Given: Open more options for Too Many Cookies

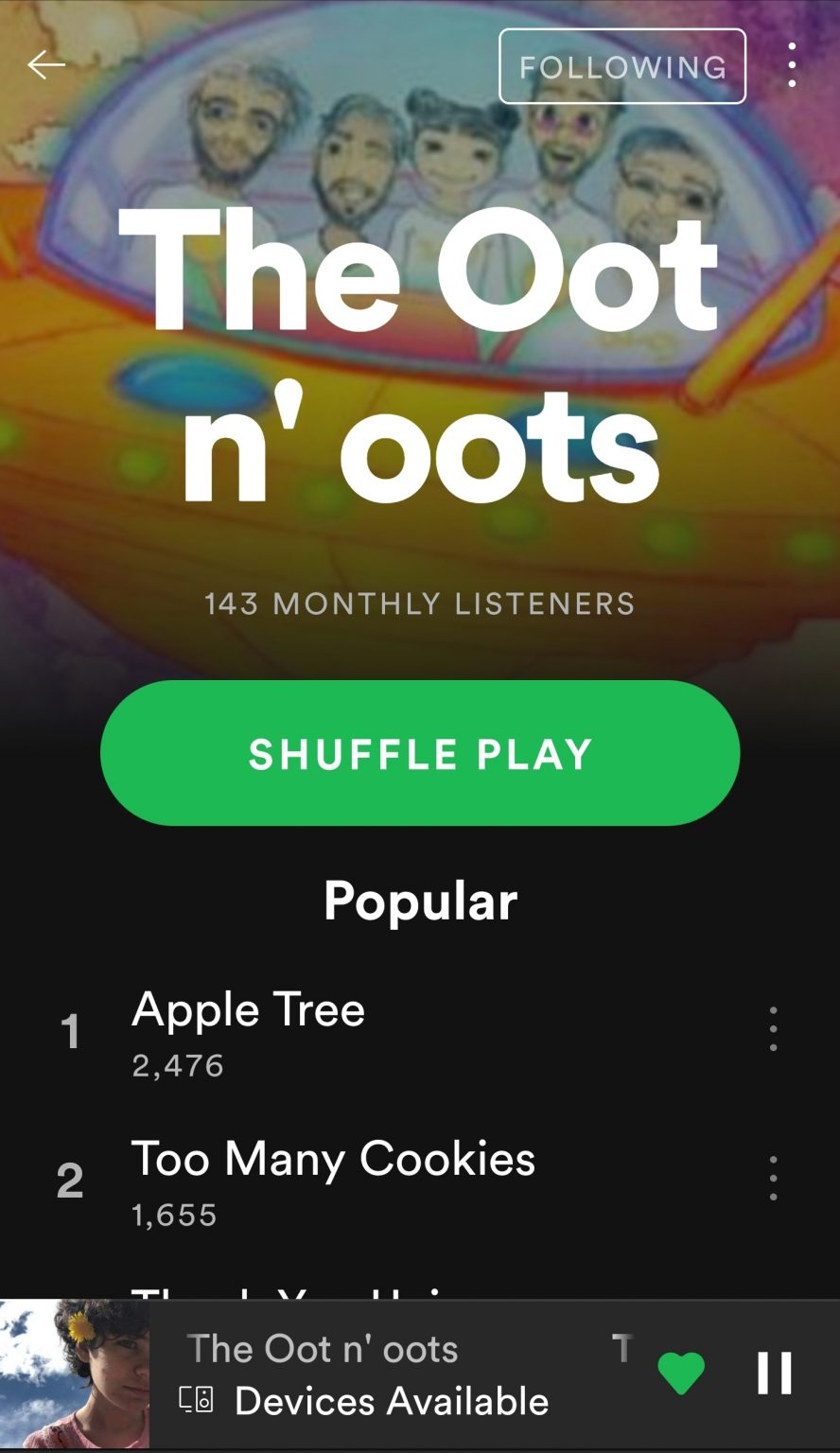Looking at the screenshot, I should click(773, 1179).
